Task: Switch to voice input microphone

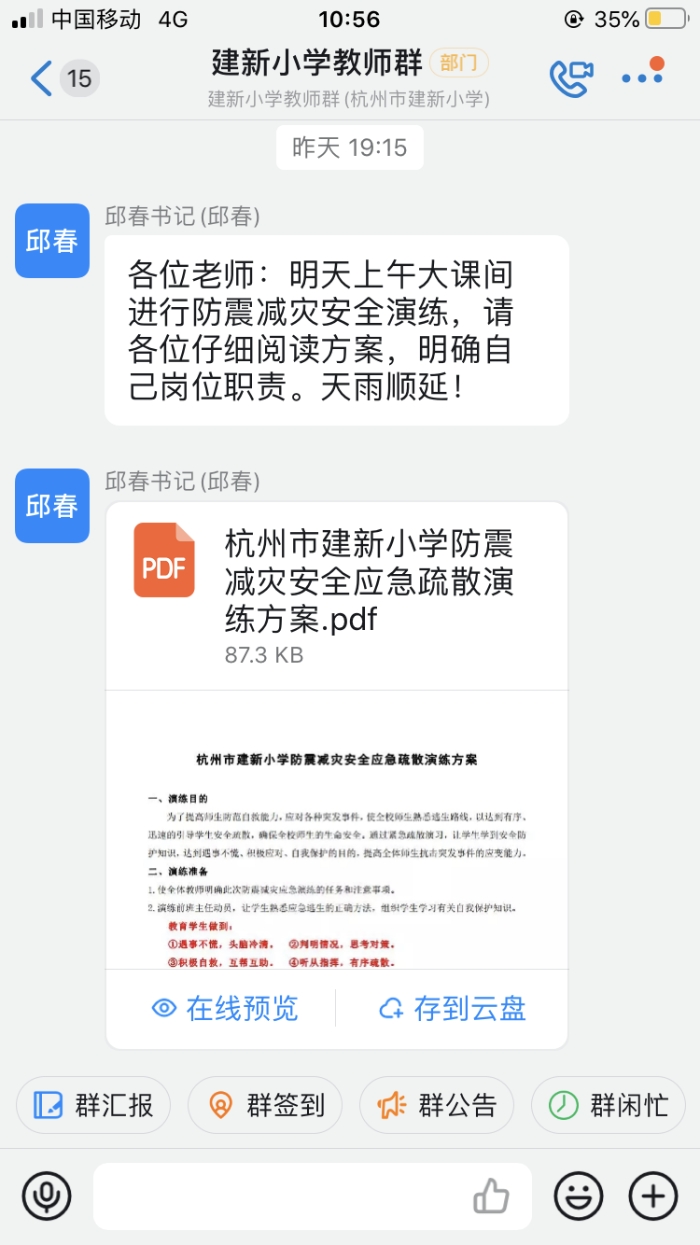Action: pos(47,1195)
